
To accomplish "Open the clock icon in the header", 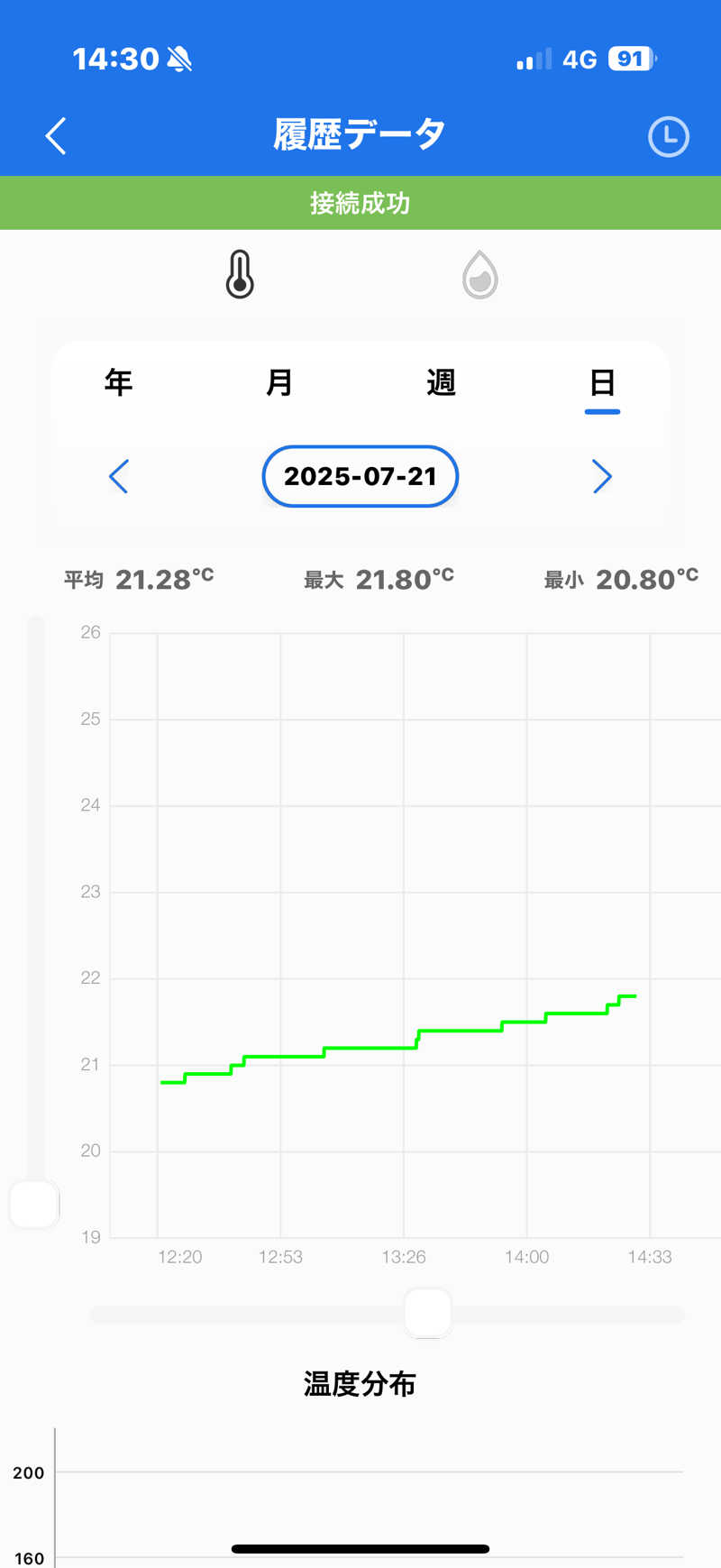I will click(x=668, y=137).
